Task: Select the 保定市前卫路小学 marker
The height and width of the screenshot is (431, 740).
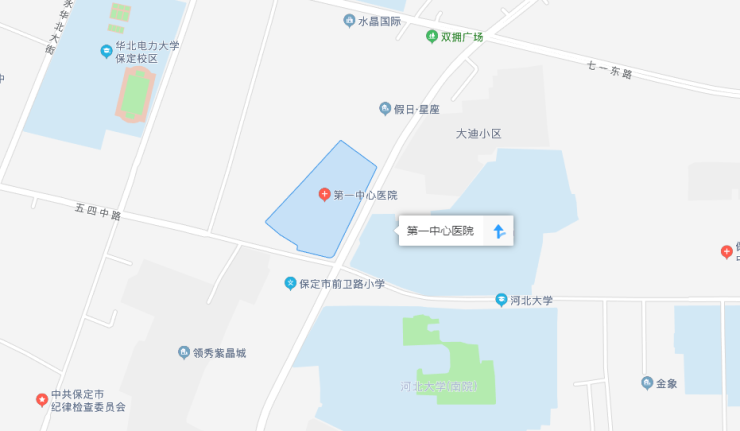Action: pos(290,284)
